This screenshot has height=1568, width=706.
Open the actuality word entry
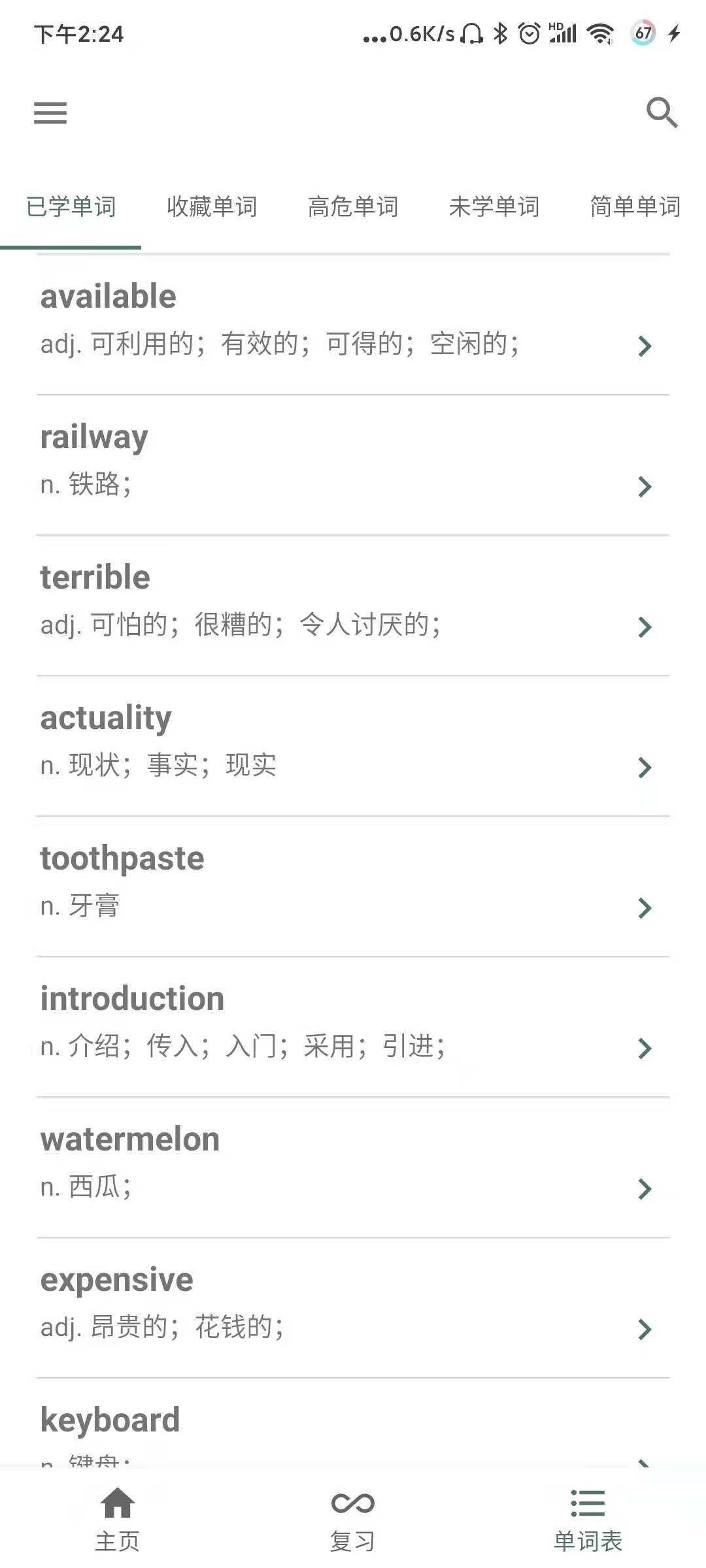click(x=353, y=745)
